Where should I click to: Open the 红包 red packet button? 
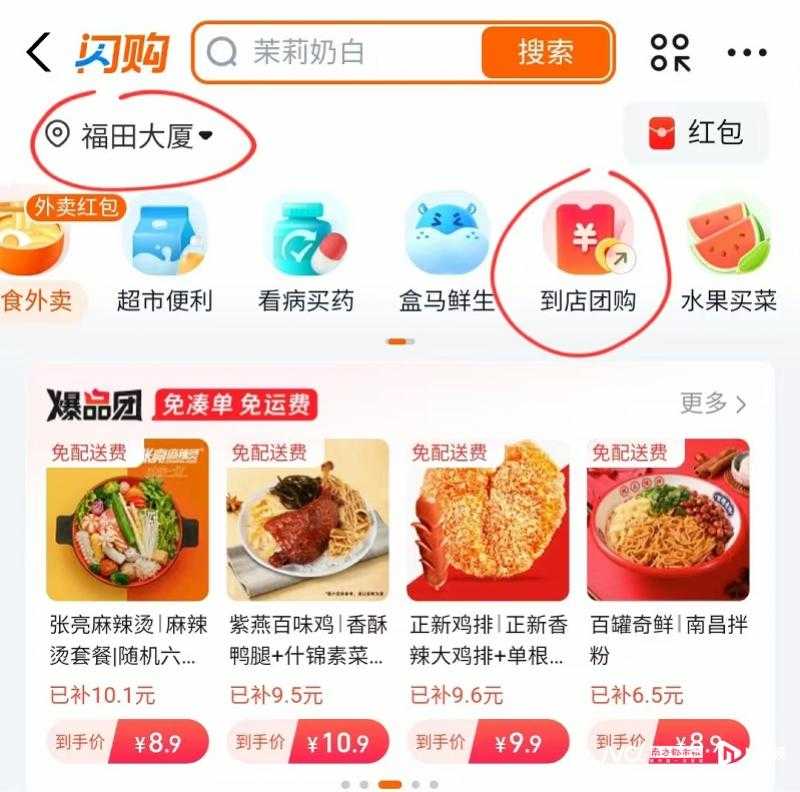coord(697,133)
